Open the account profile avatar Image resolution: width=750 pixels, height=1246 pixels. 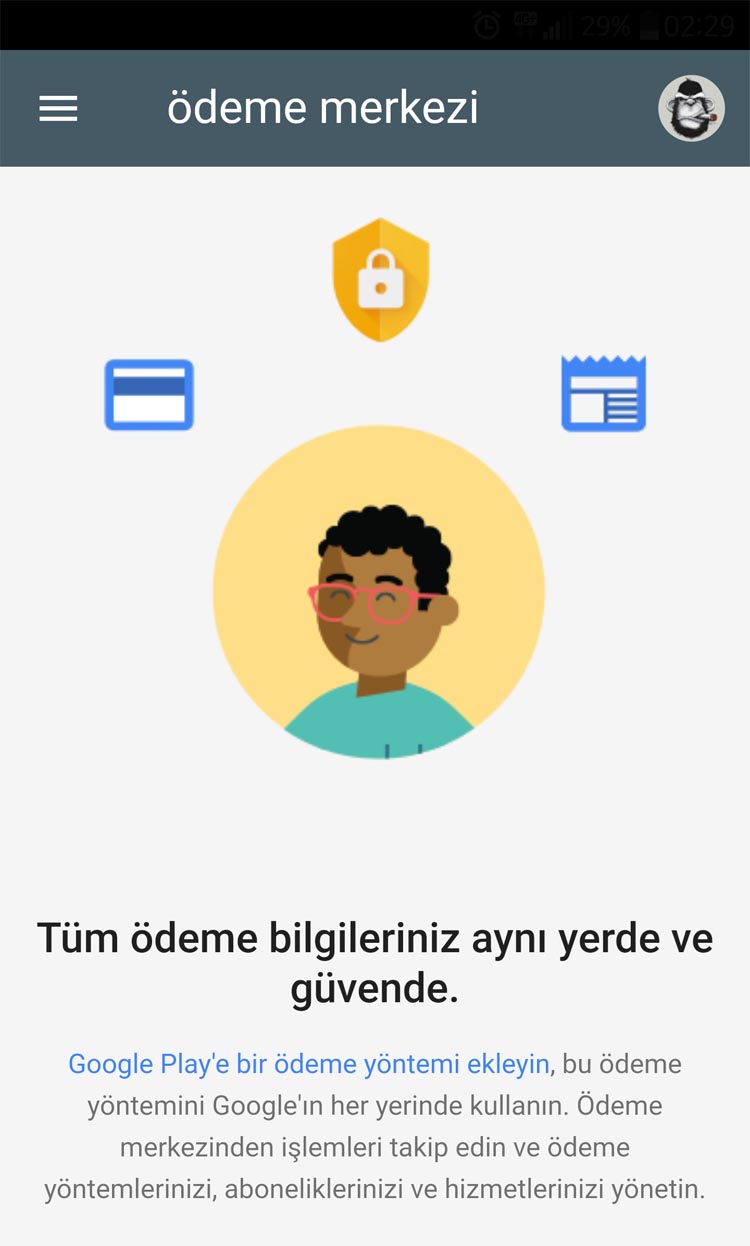tap(691, 108)
